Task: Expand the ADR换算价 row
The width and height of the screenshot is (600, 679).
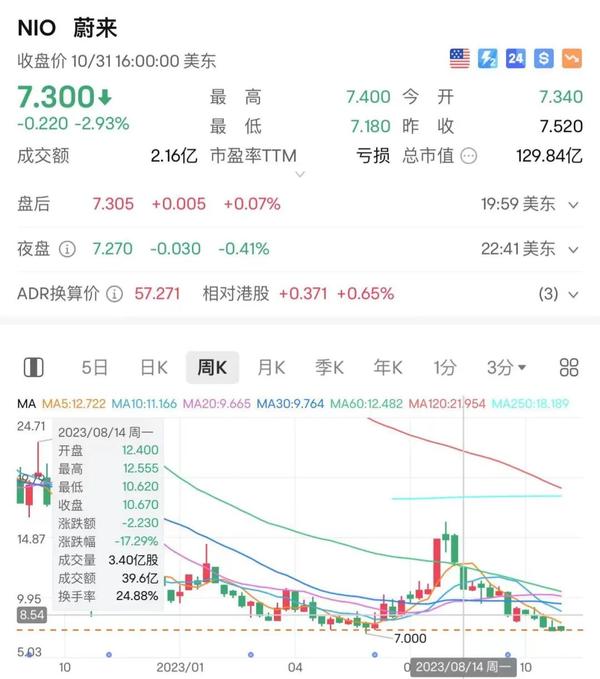Action: click(573, 294)
